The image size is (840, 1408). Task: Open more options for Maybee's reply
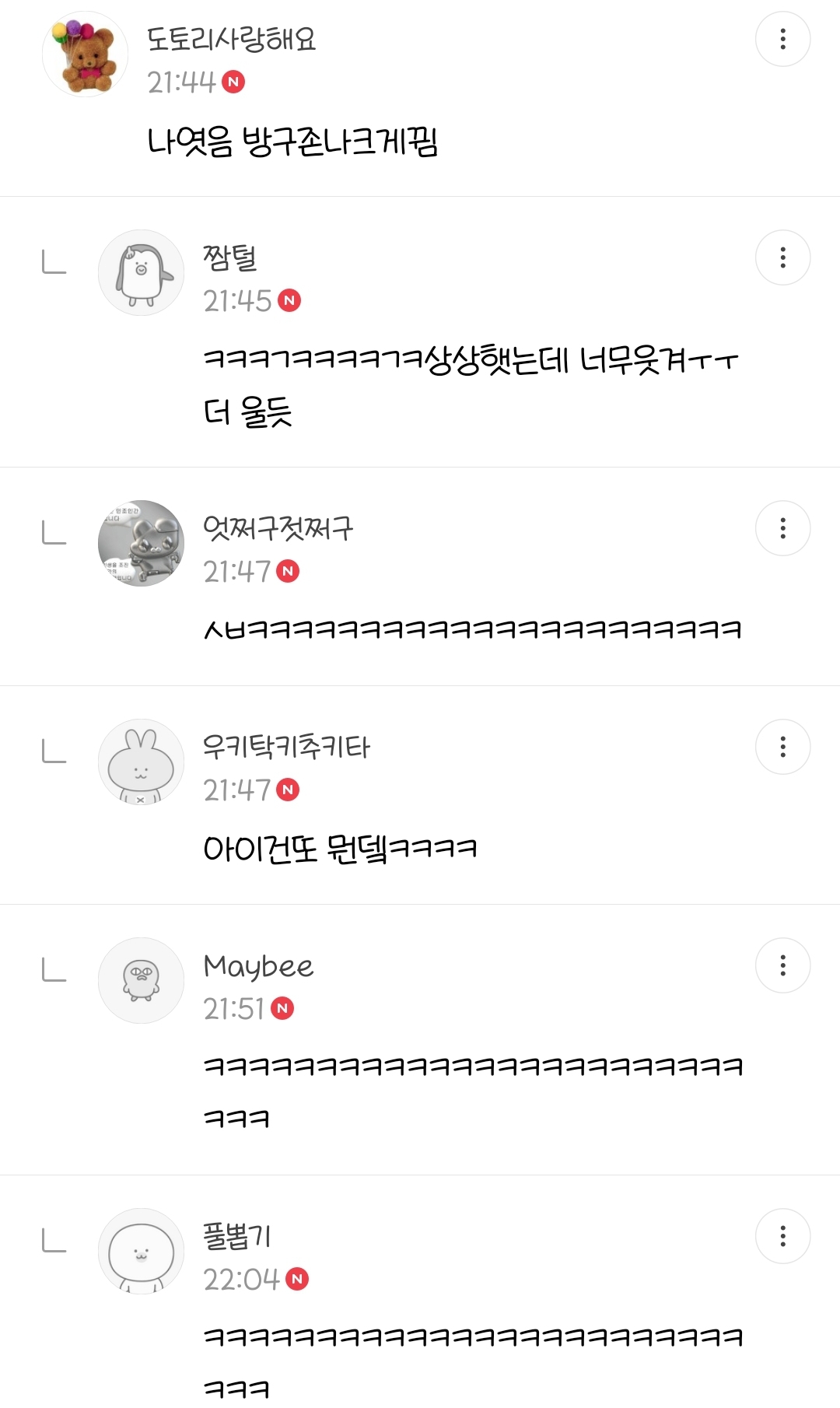pos(782,965)
